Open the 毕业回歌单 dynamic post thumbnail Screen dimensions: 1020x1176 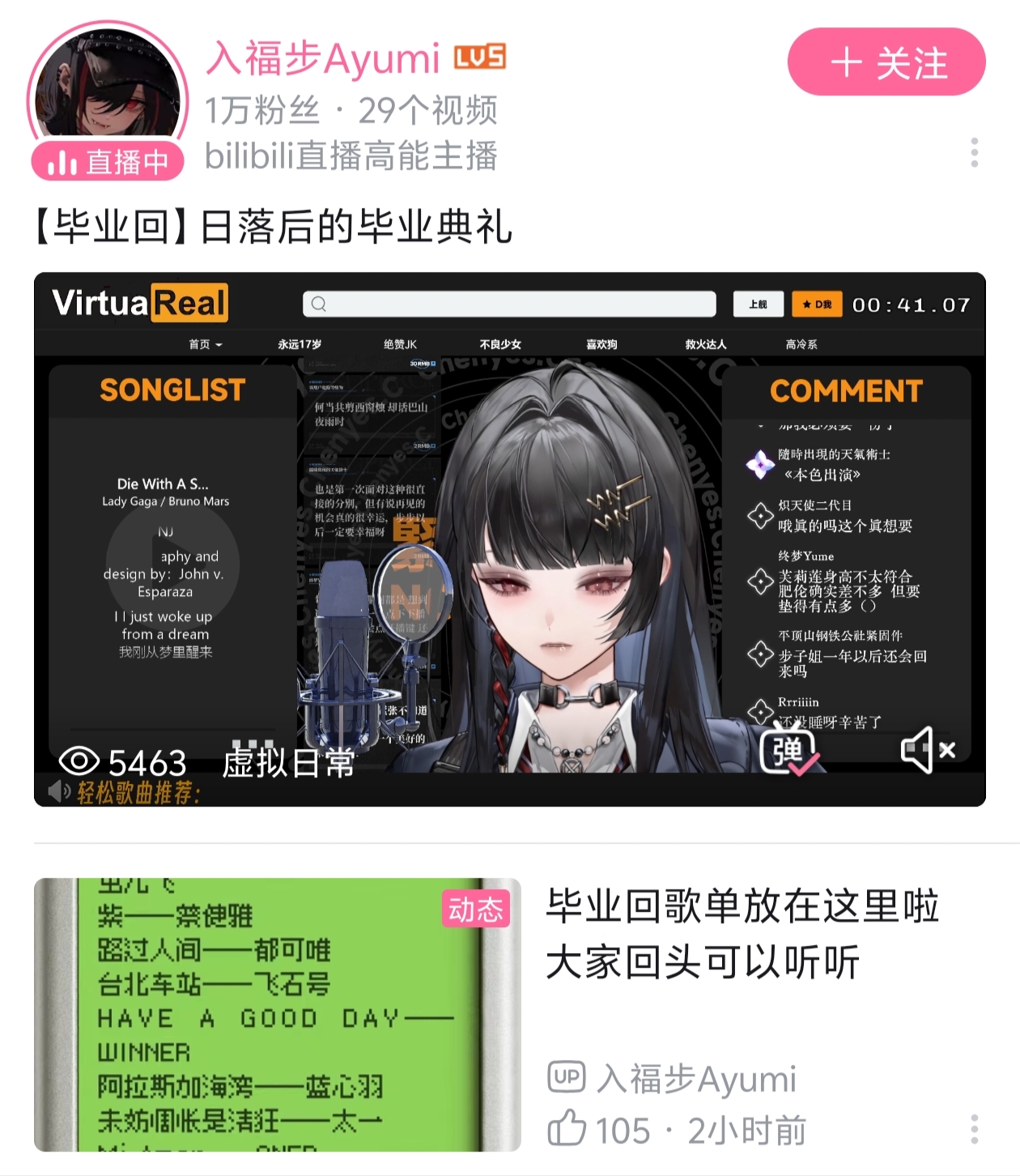(x=278, y=1015)
